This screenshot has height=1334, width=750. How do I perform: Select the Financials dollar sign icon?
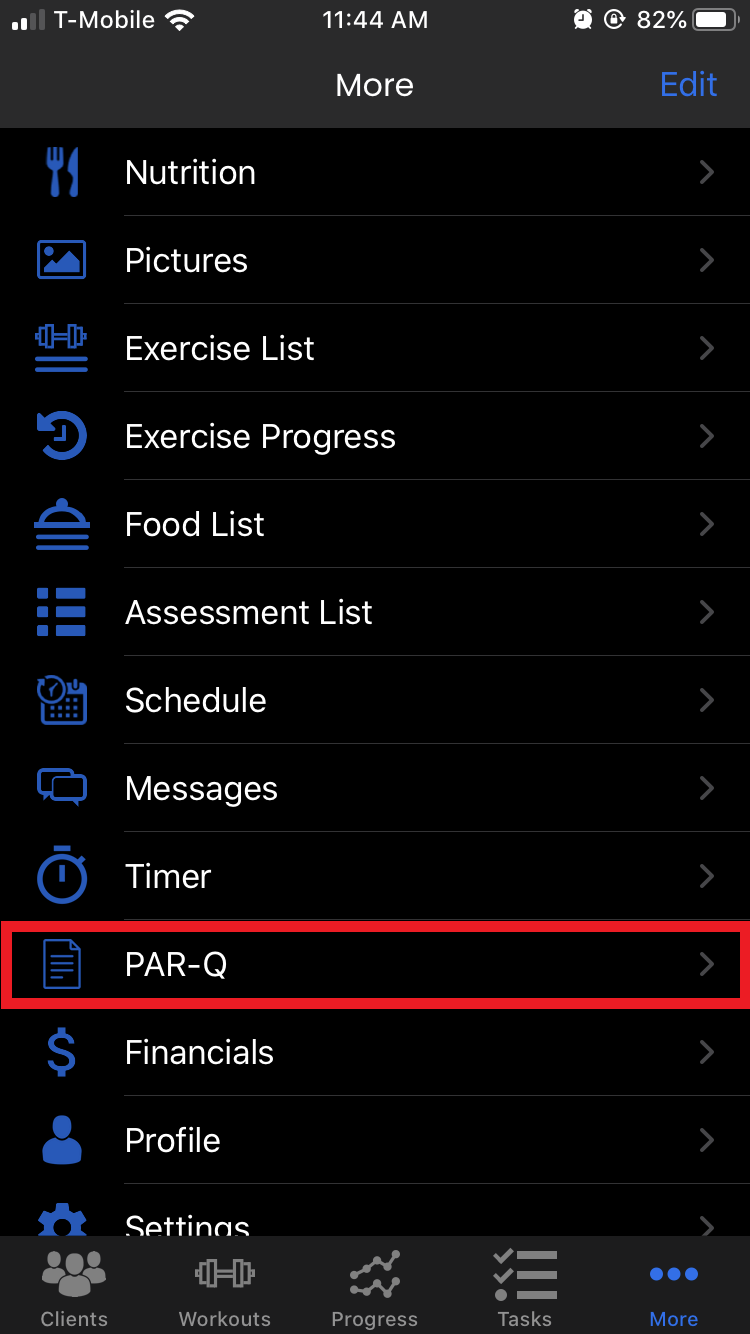tap(61, 1052)
